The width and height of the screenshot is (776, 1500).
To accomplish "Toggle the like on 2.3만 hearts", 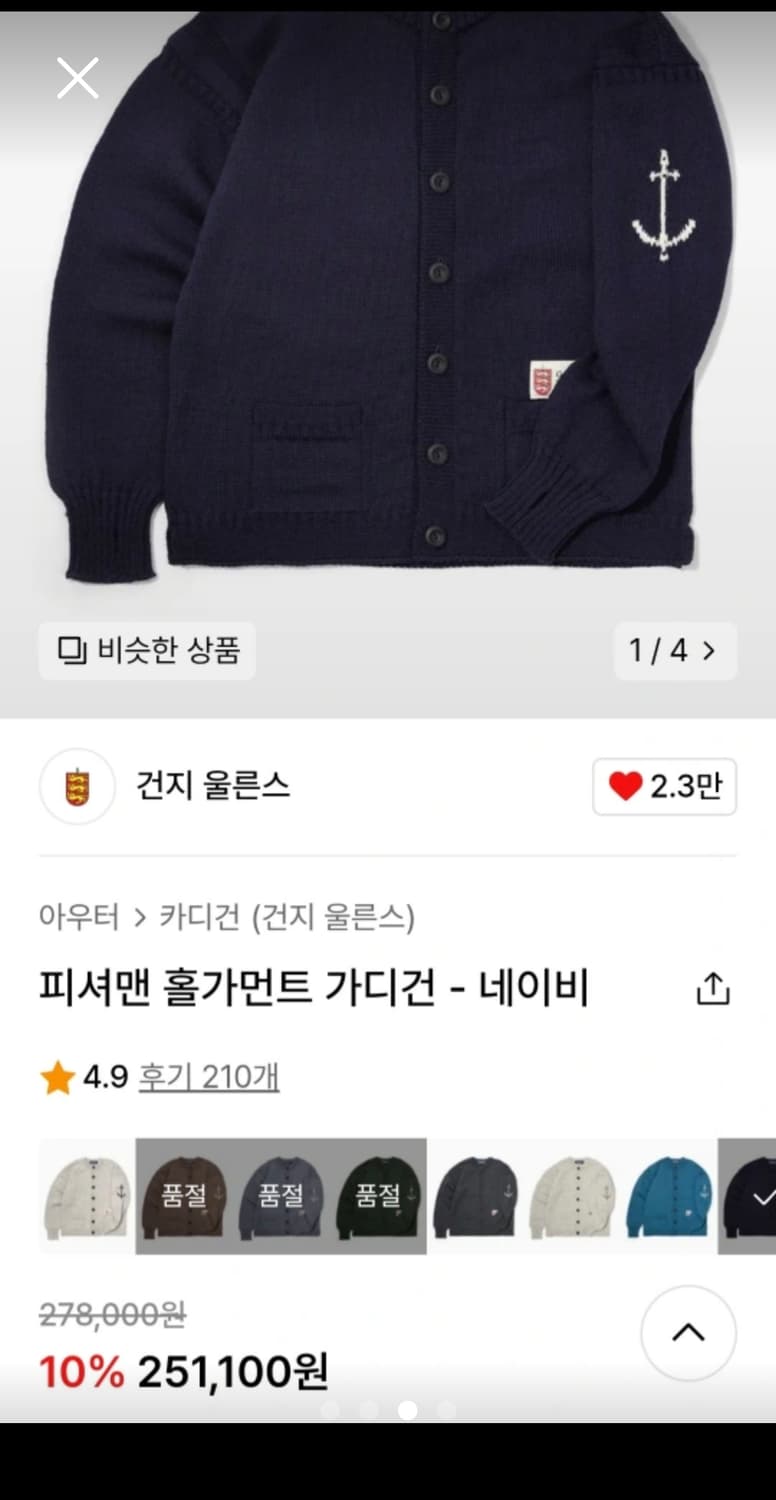I will coord(664,787).
